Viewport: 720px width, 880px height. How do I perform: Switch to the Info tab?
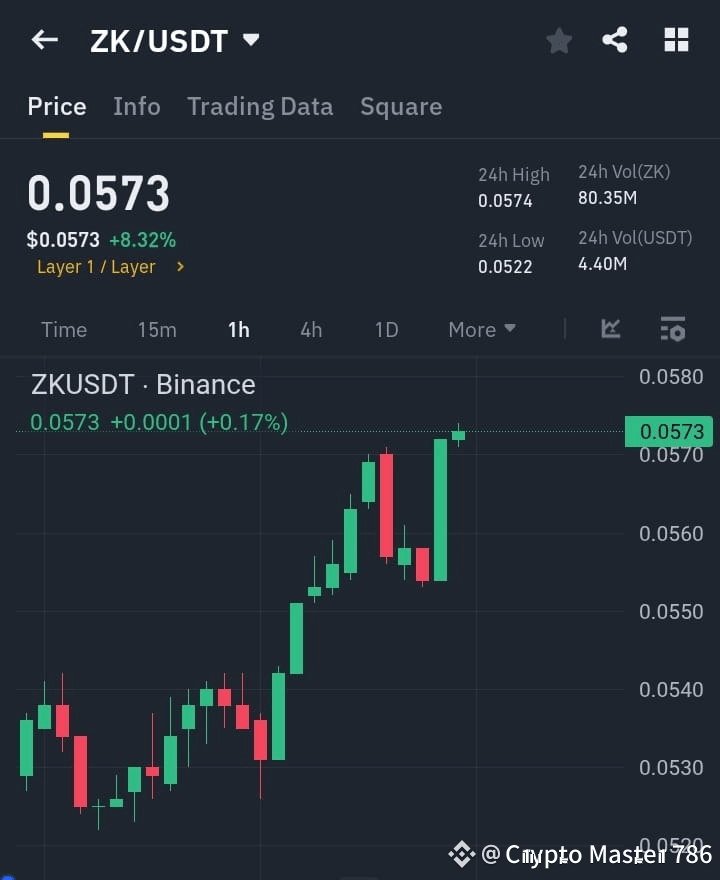point(137,106)
